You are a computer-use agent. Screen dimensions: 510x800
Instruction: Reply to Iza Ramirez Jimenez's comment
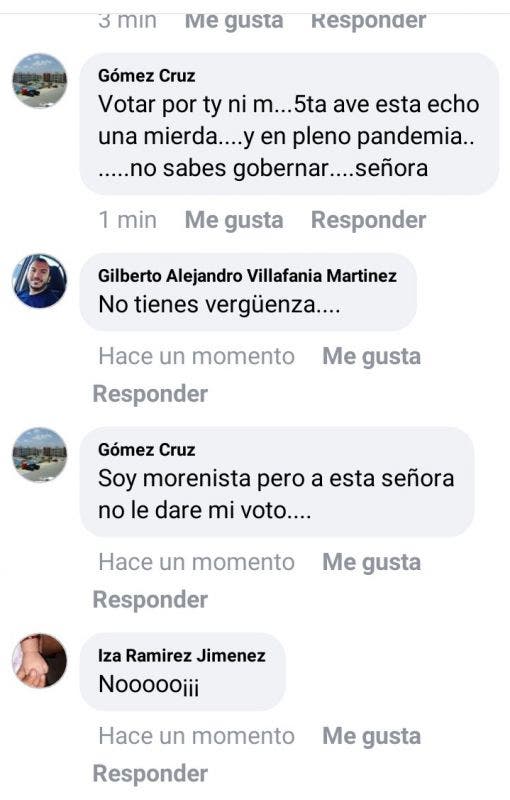point(150,773)
